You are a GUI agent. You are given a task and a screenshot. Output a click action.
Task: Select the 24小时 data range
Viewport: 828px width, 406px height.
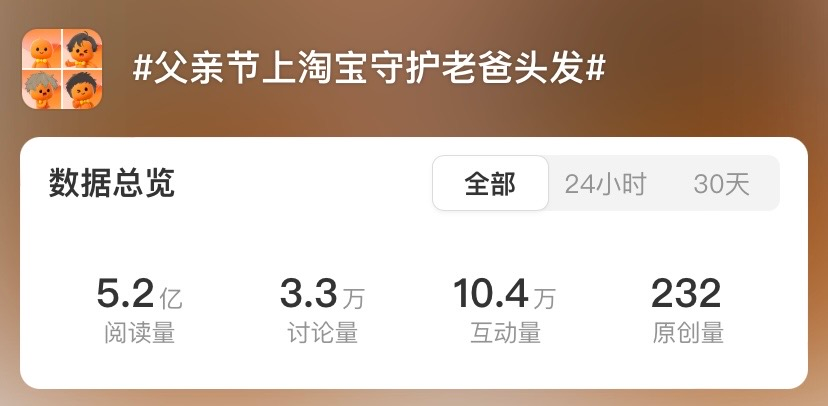(x=605, y=184)
